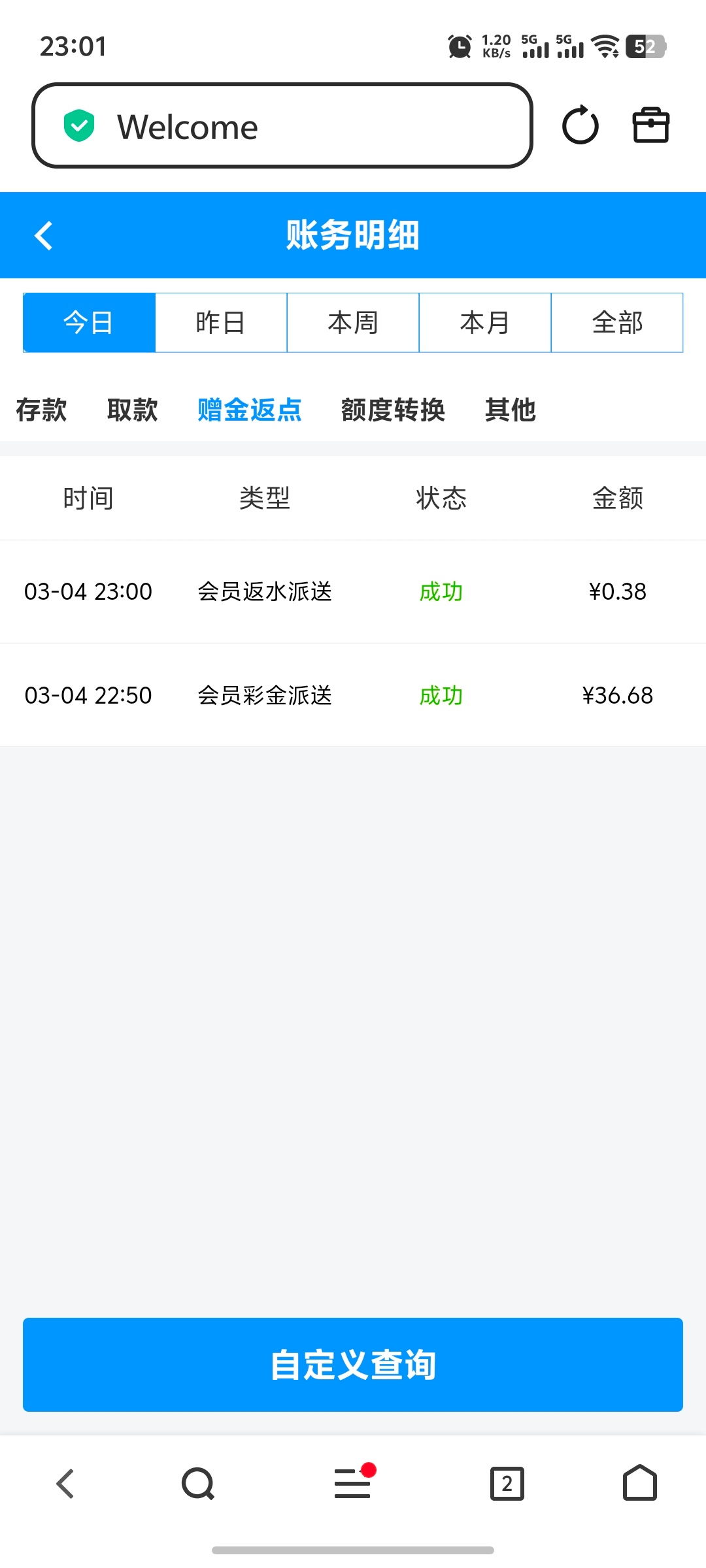
Task: Show records for 本周
Action: [x=353, y=323]
